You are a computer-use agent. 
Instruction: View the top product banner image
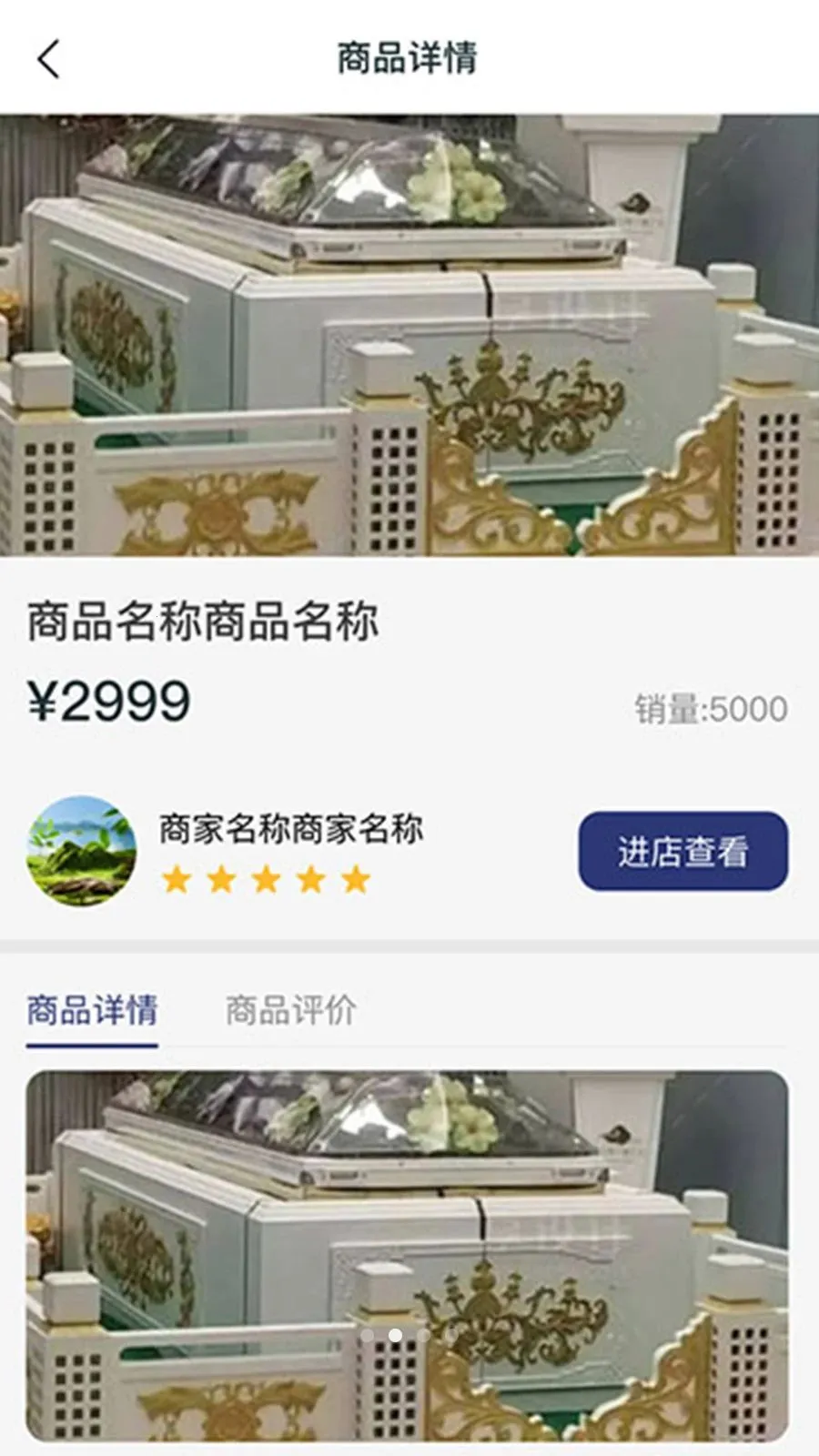click(409, 335)
